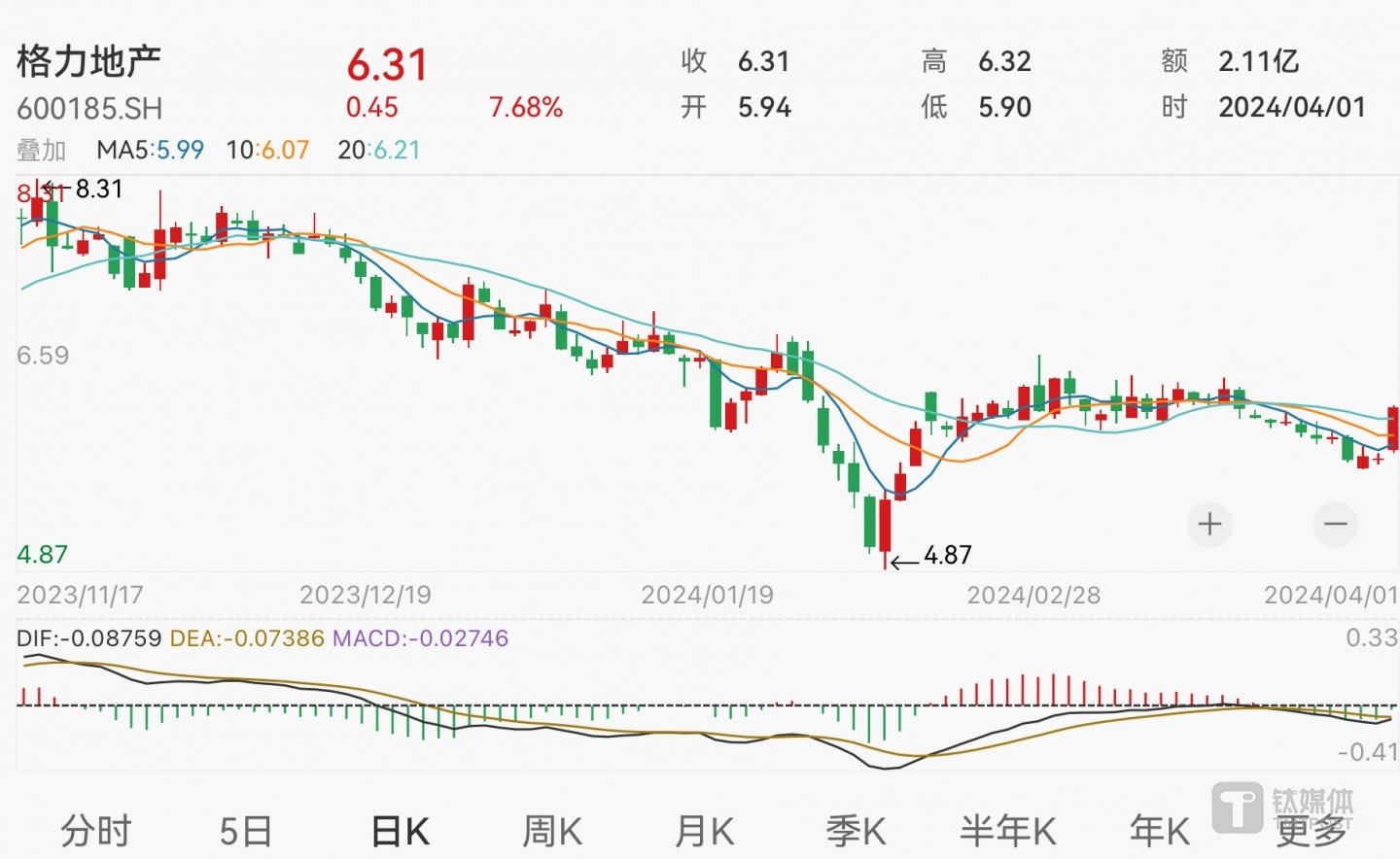Open the 日K daily candlestick tab
Screen dimensions: 1400x859
coord(401,832)
